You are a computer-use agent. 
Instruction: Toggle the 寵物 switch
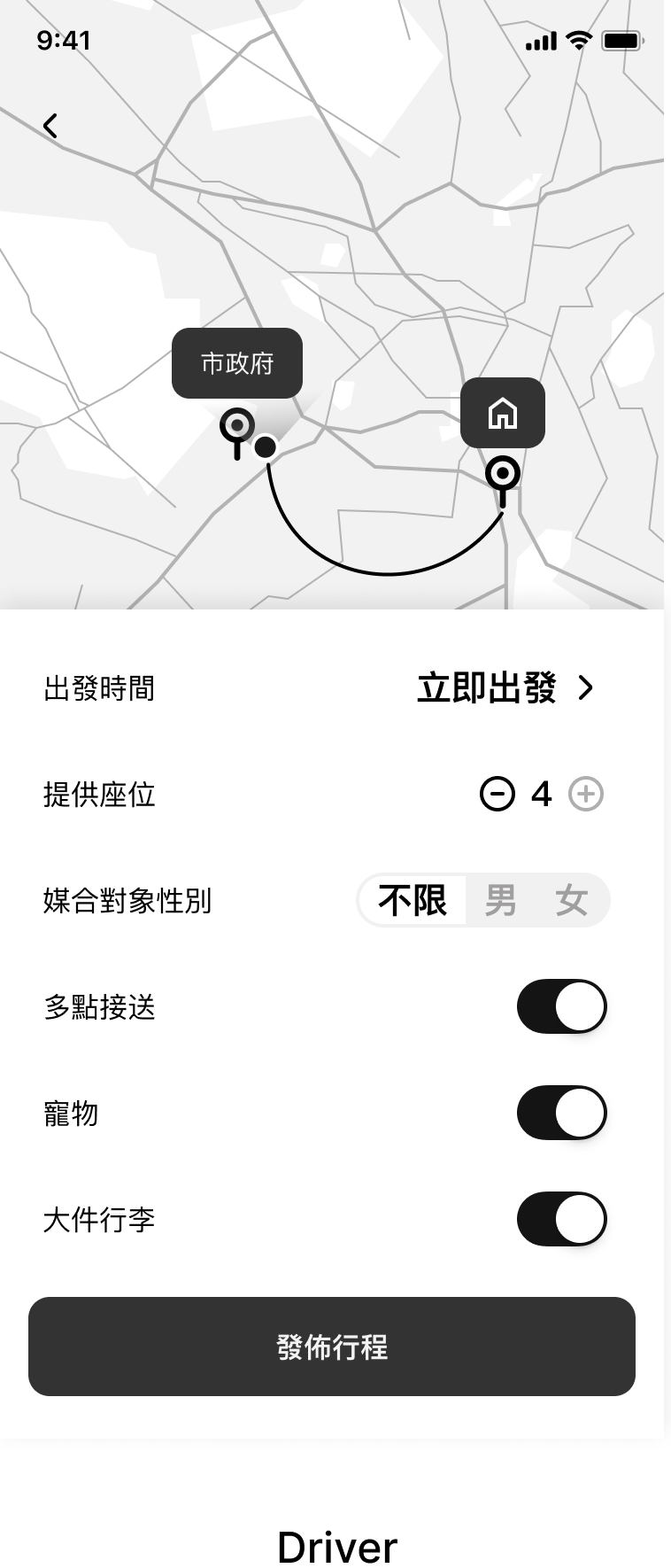pyautogui.click(x=561, y=1113)
